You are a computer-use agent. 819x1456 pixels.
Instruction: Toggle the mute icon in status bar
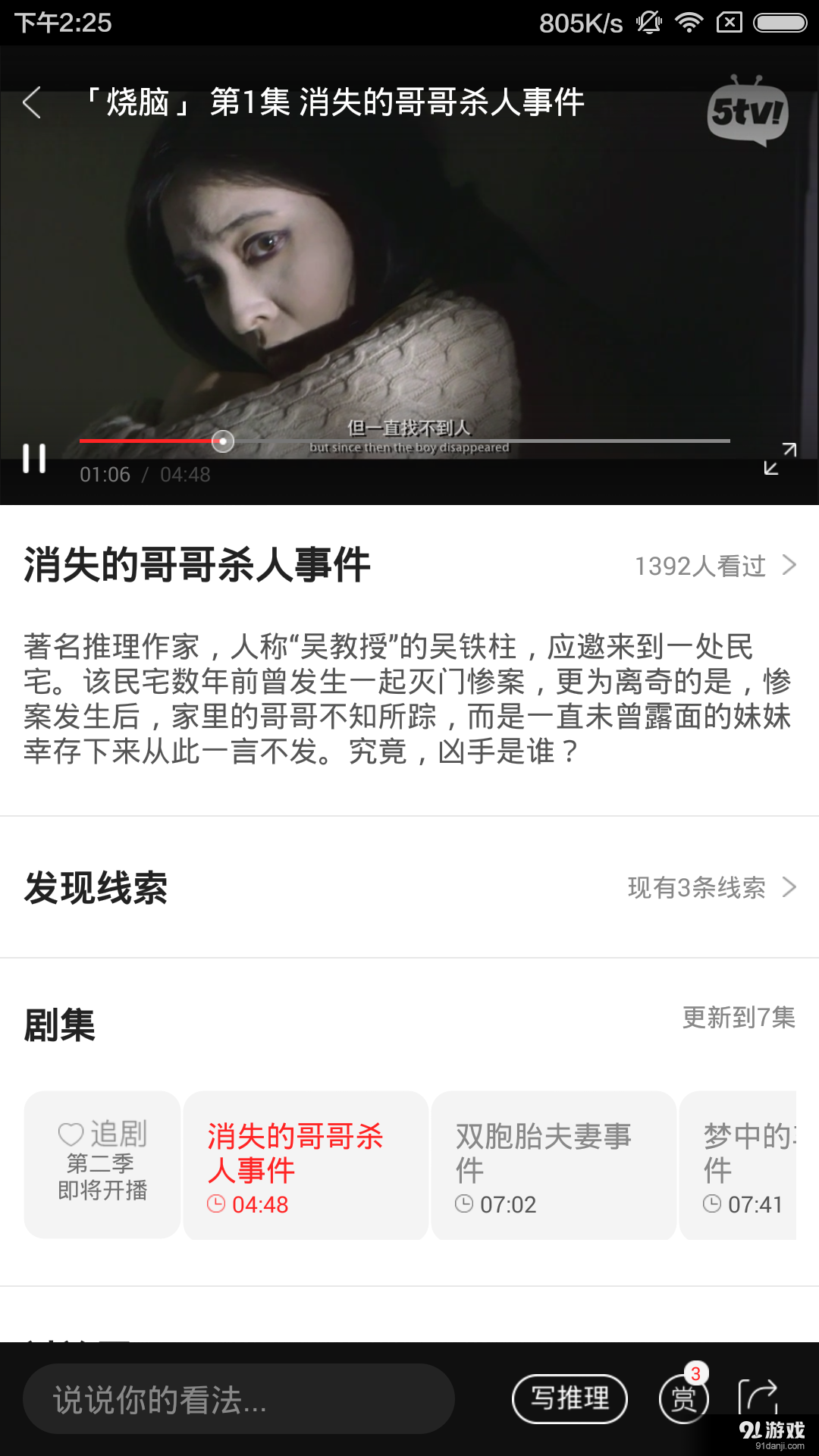point(648,22)
